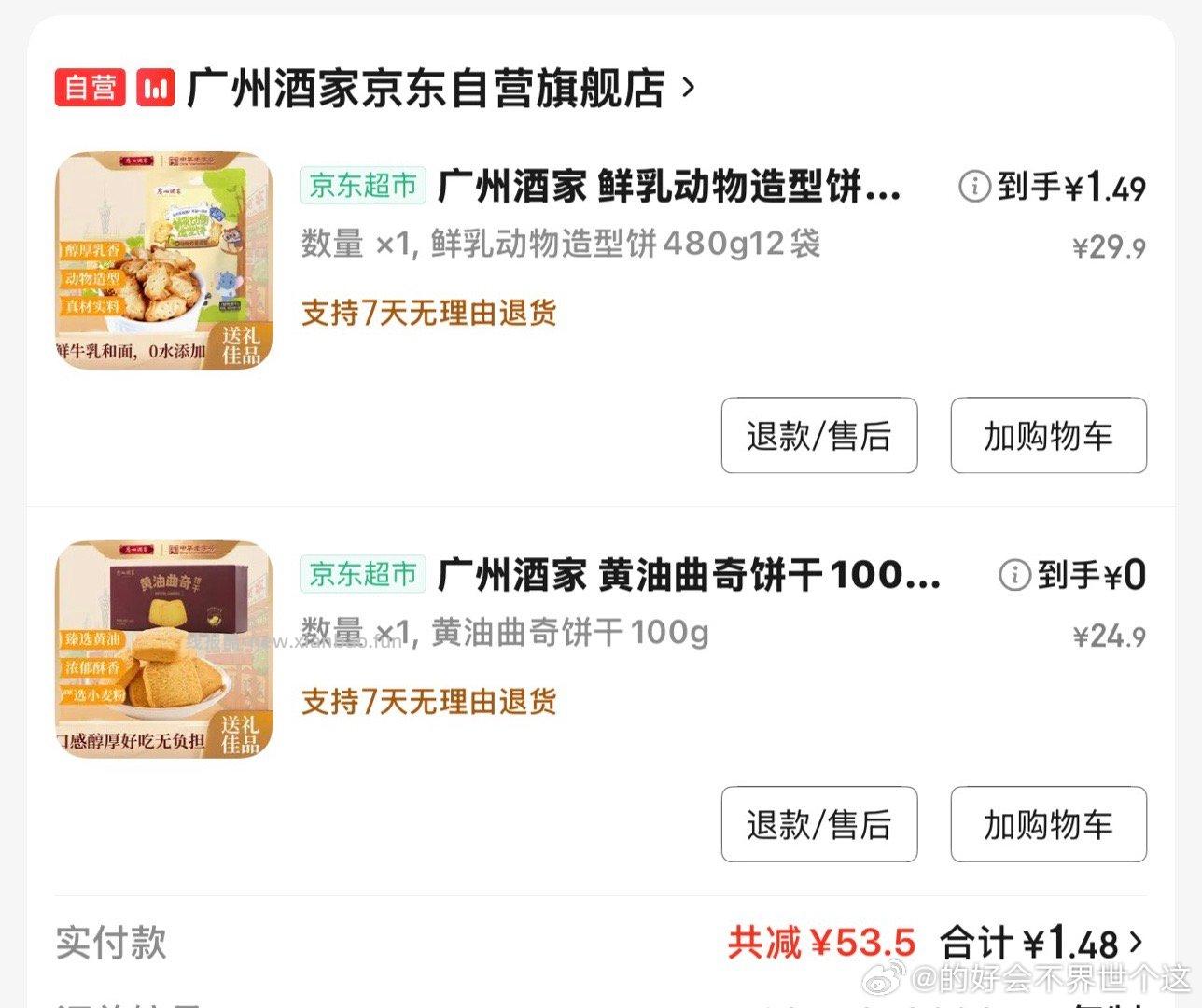
Task: Open the 鲜乳动物造型饼 product image
Action: [x=164, y=260]
